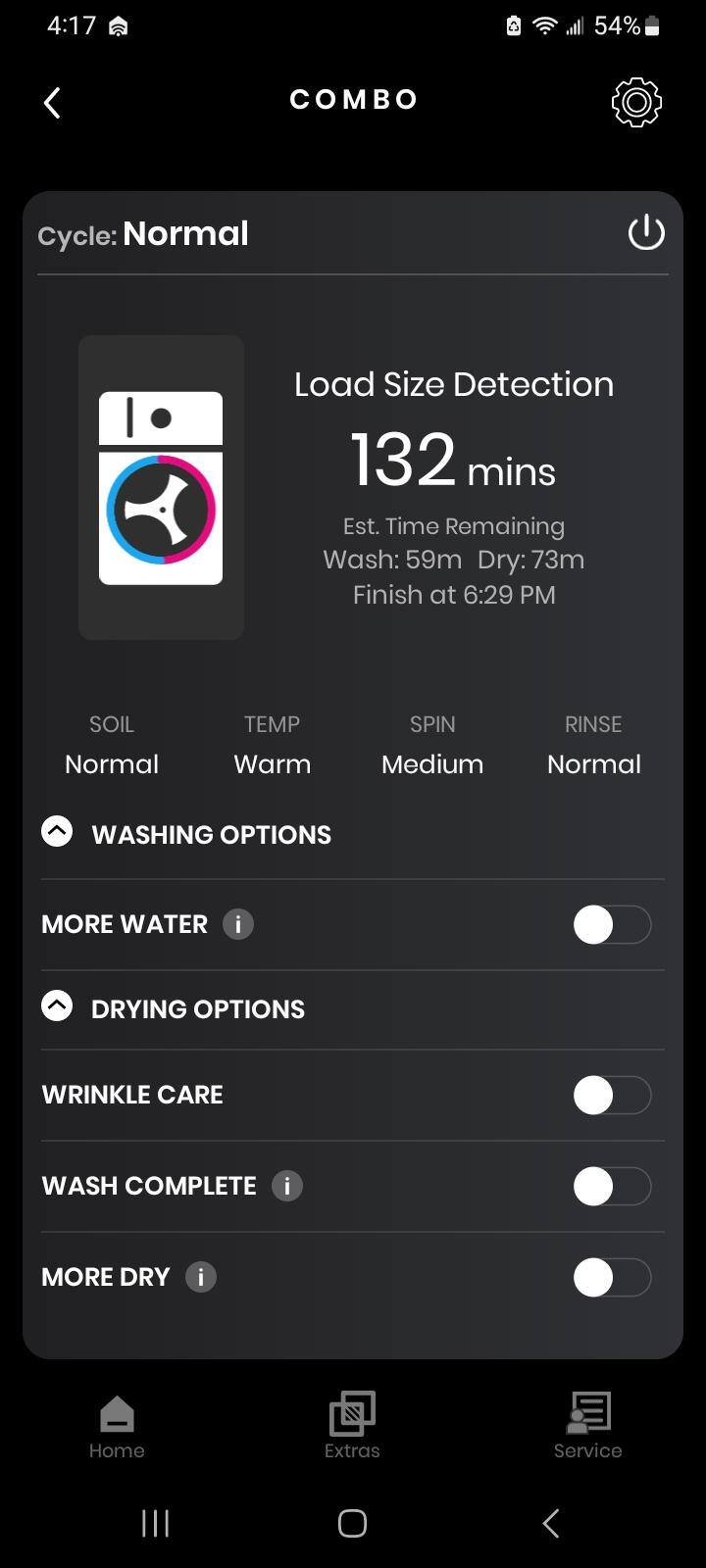The height and width of the screenshot is (1568, 706).
Task: Open the settings gear
Action: click(636, 102)
